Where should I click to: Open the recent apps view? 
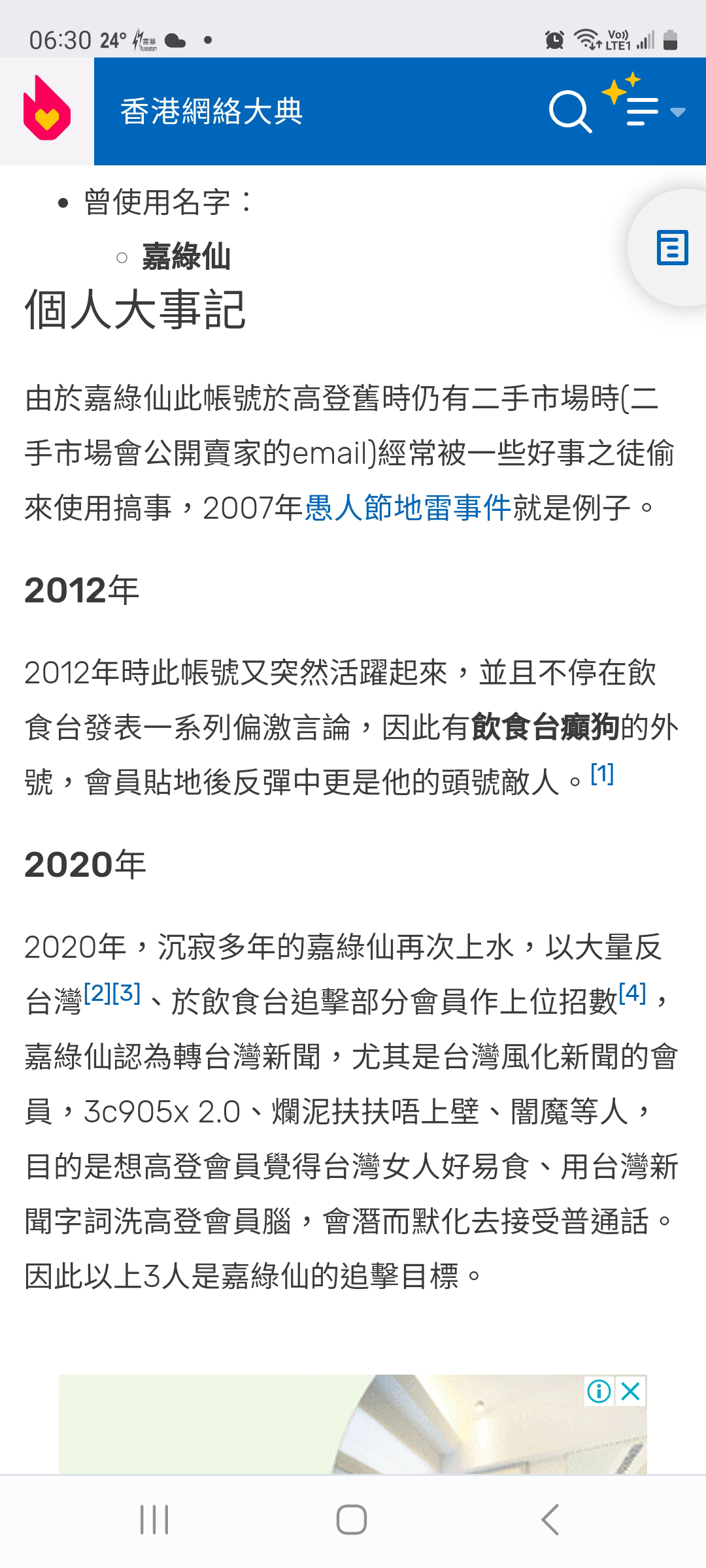[x=155, y=1520]
